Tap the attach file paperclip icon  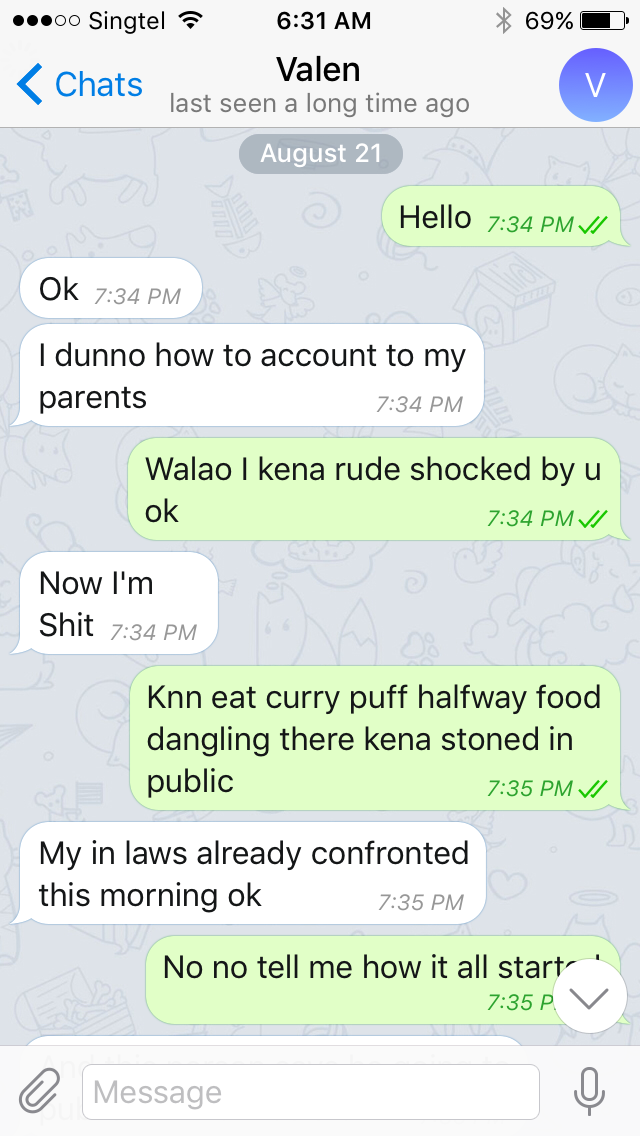tap(38, 1091)
